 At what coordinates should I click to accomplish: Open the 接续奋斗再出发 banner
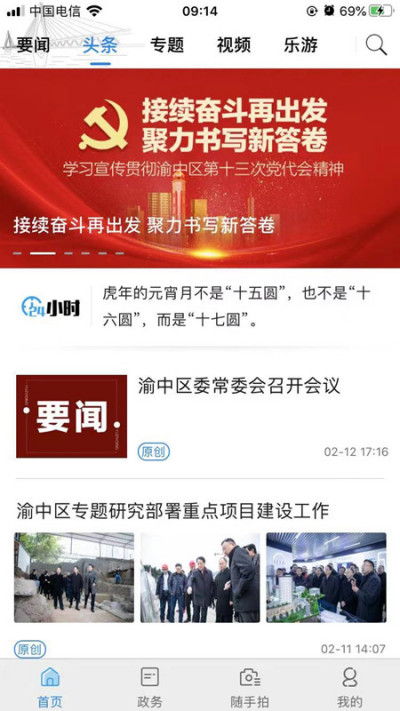click(200, 168)
